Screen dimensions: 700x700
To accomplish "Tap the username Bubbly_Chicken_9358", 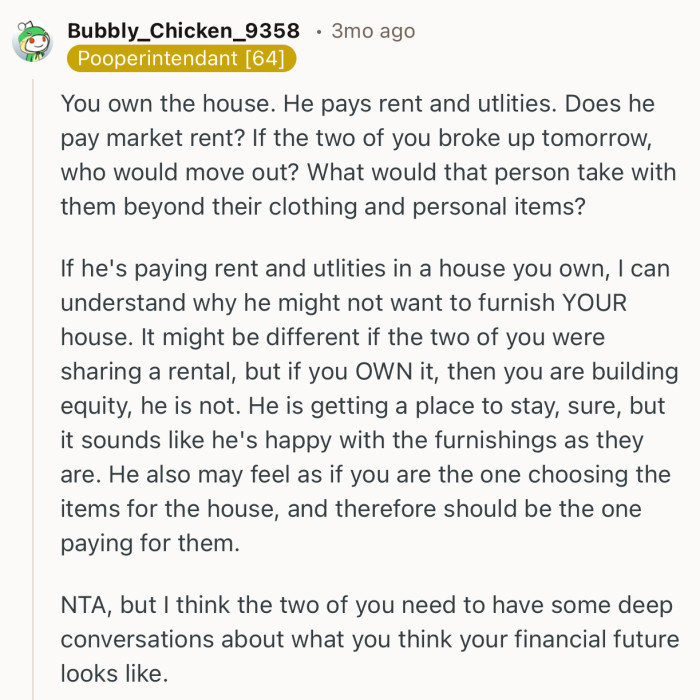I will [183, 30].
